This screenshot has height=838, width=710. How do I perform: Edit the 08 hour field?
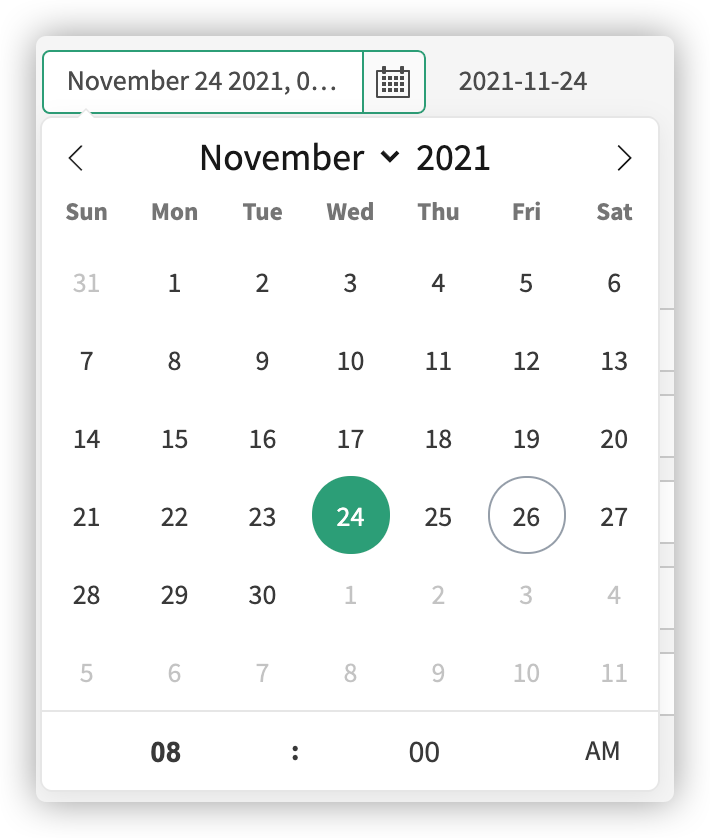tap(166, 752)
